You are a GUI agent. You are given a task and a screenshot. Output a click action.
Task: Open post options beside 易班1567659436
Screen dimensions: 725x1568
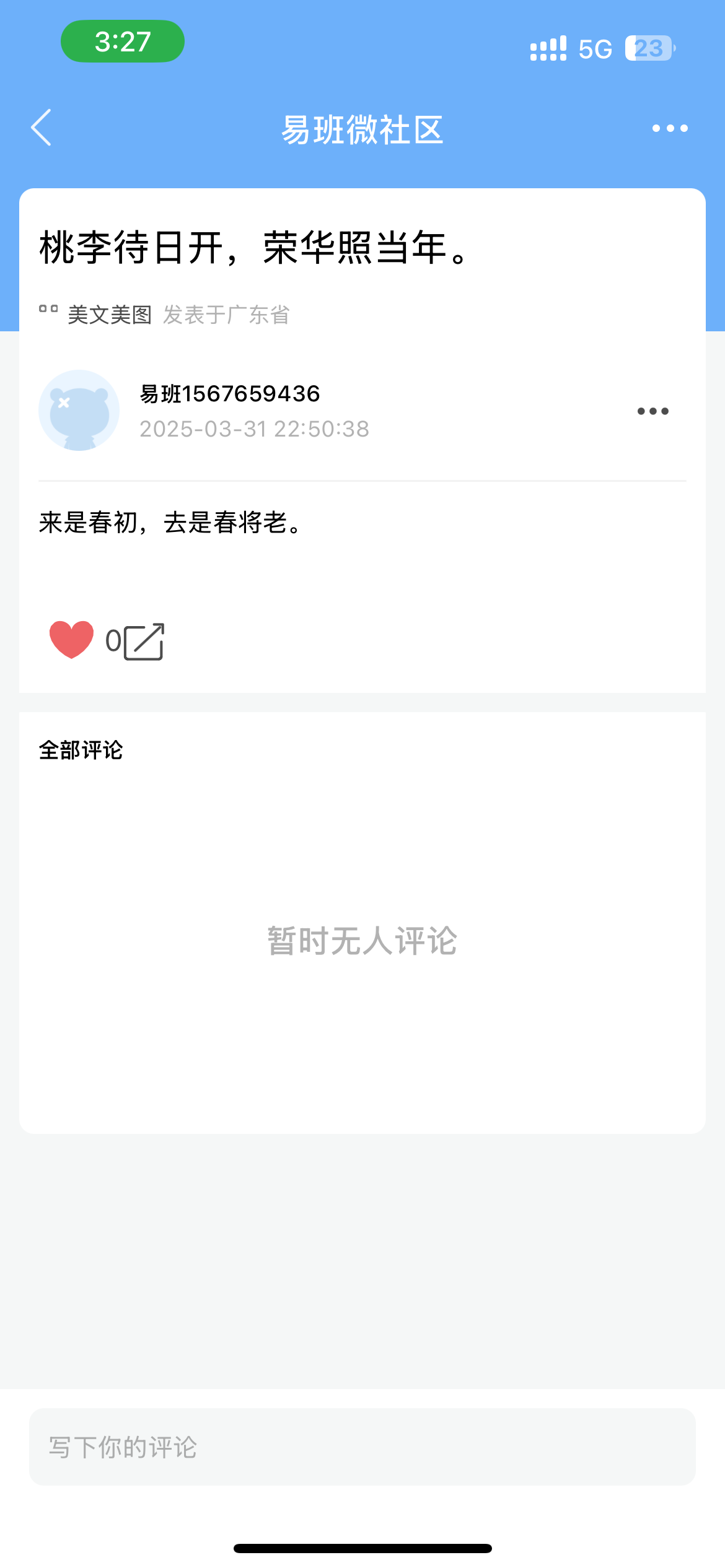[x=652, y=411]
